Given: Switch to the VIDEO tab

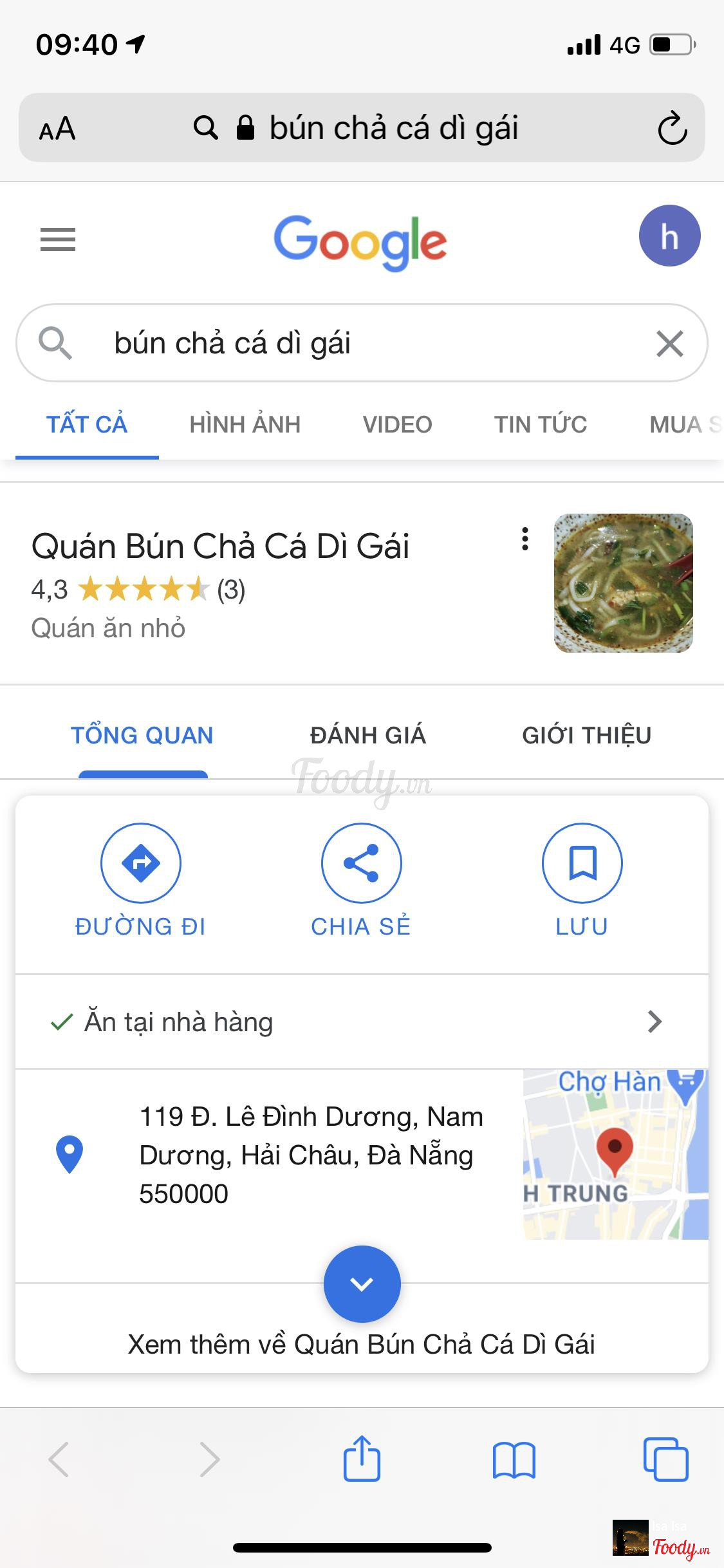Looking at the screenshot, I should (x=397, y=425).
